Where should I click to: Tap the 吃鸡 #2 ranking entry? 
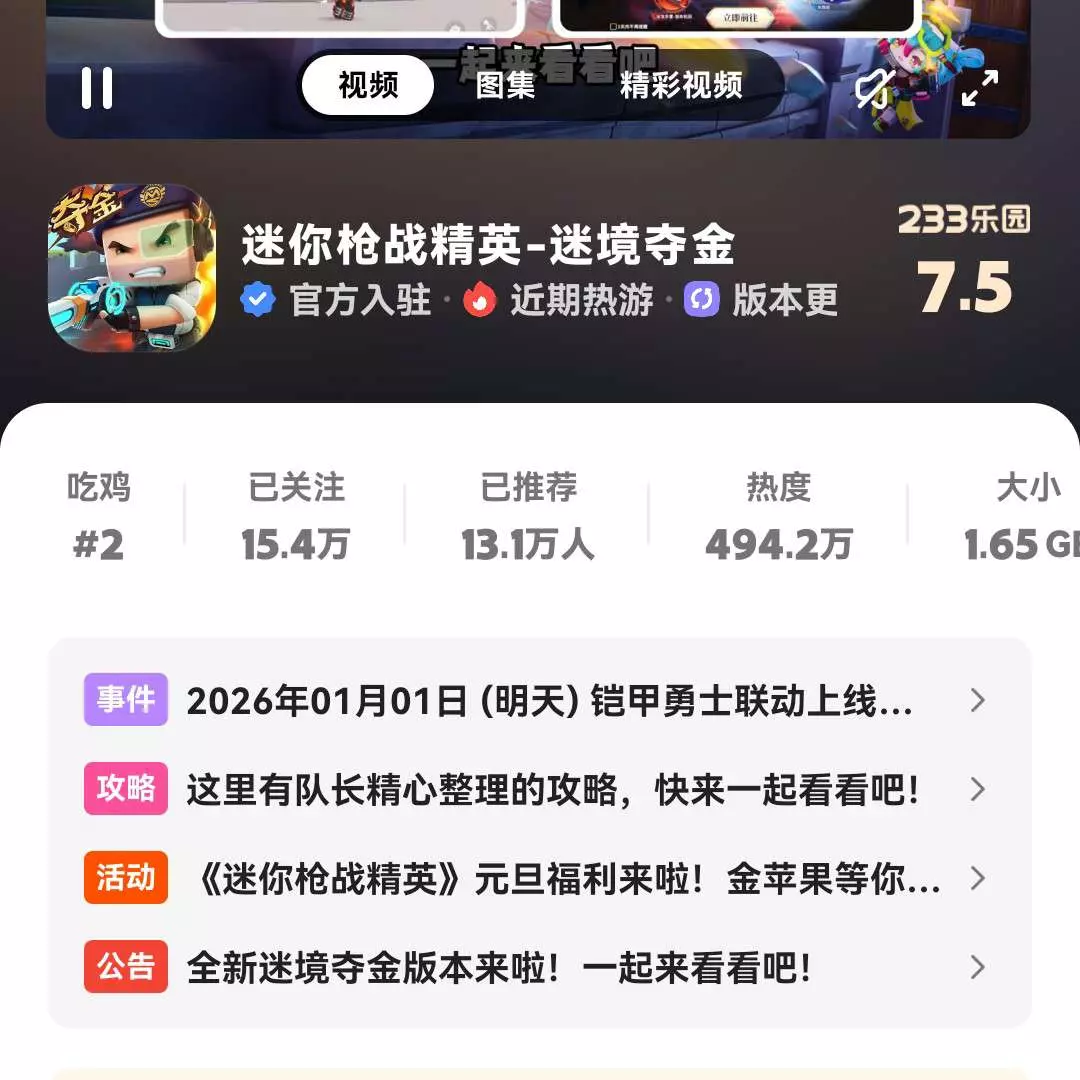99,518
